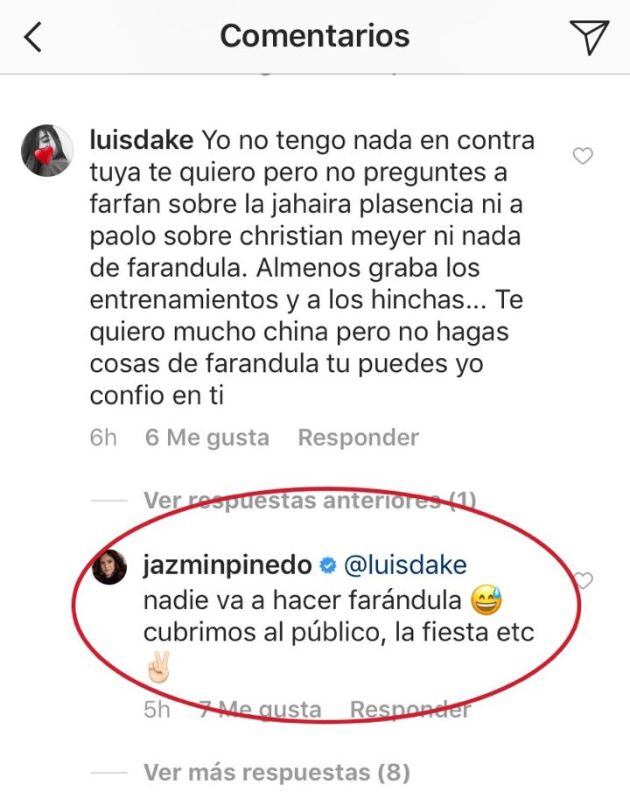Screen dimensions: 630x798
Task: Expand Ver más respuestas (8)
Action: point(276,772)
